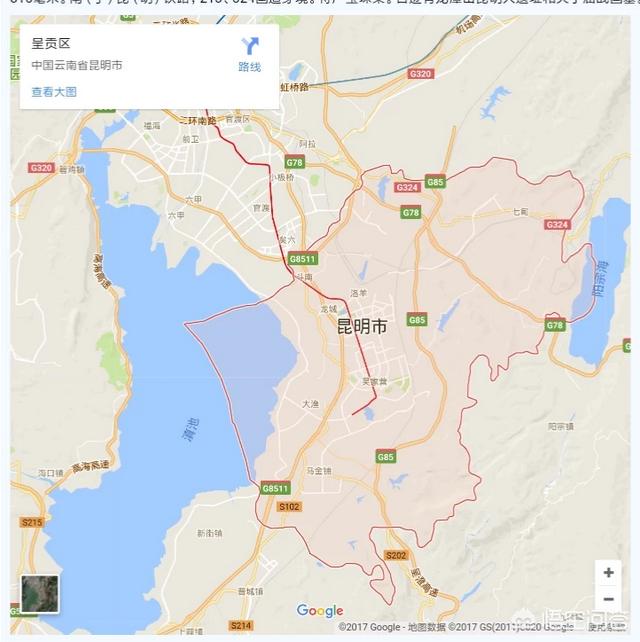Switch to satellite view thumbnail
The height and width of the screenshot is (642, 640).
[40, 593]
